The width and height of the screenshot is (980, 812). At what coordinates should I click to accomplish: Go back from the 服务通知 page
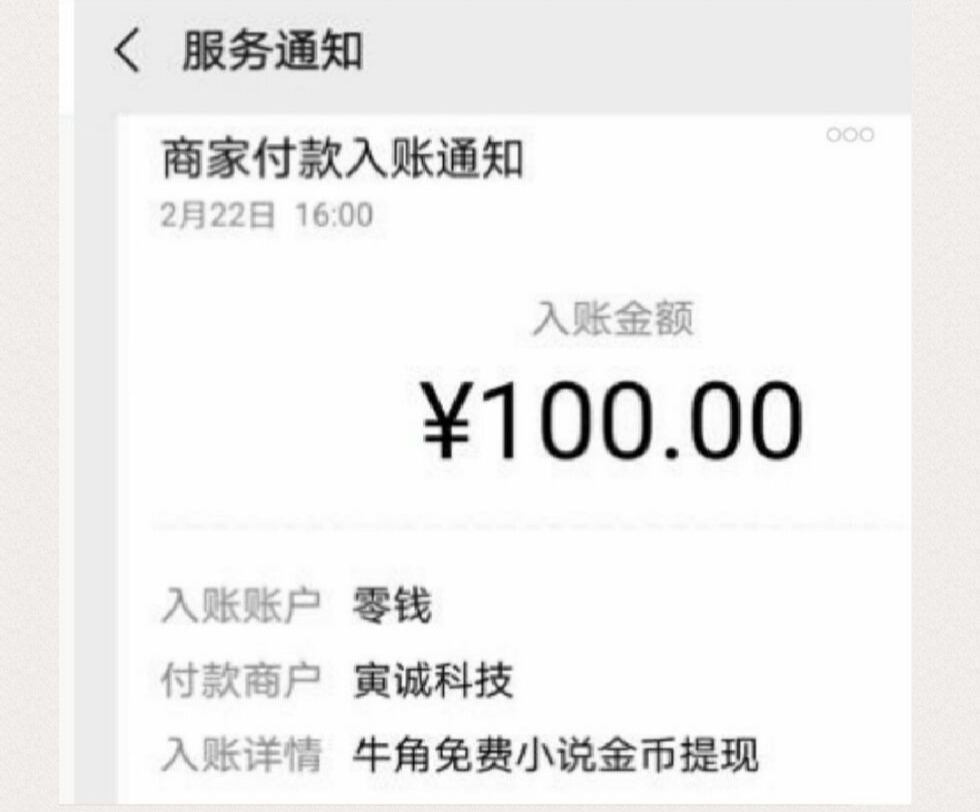128,52
